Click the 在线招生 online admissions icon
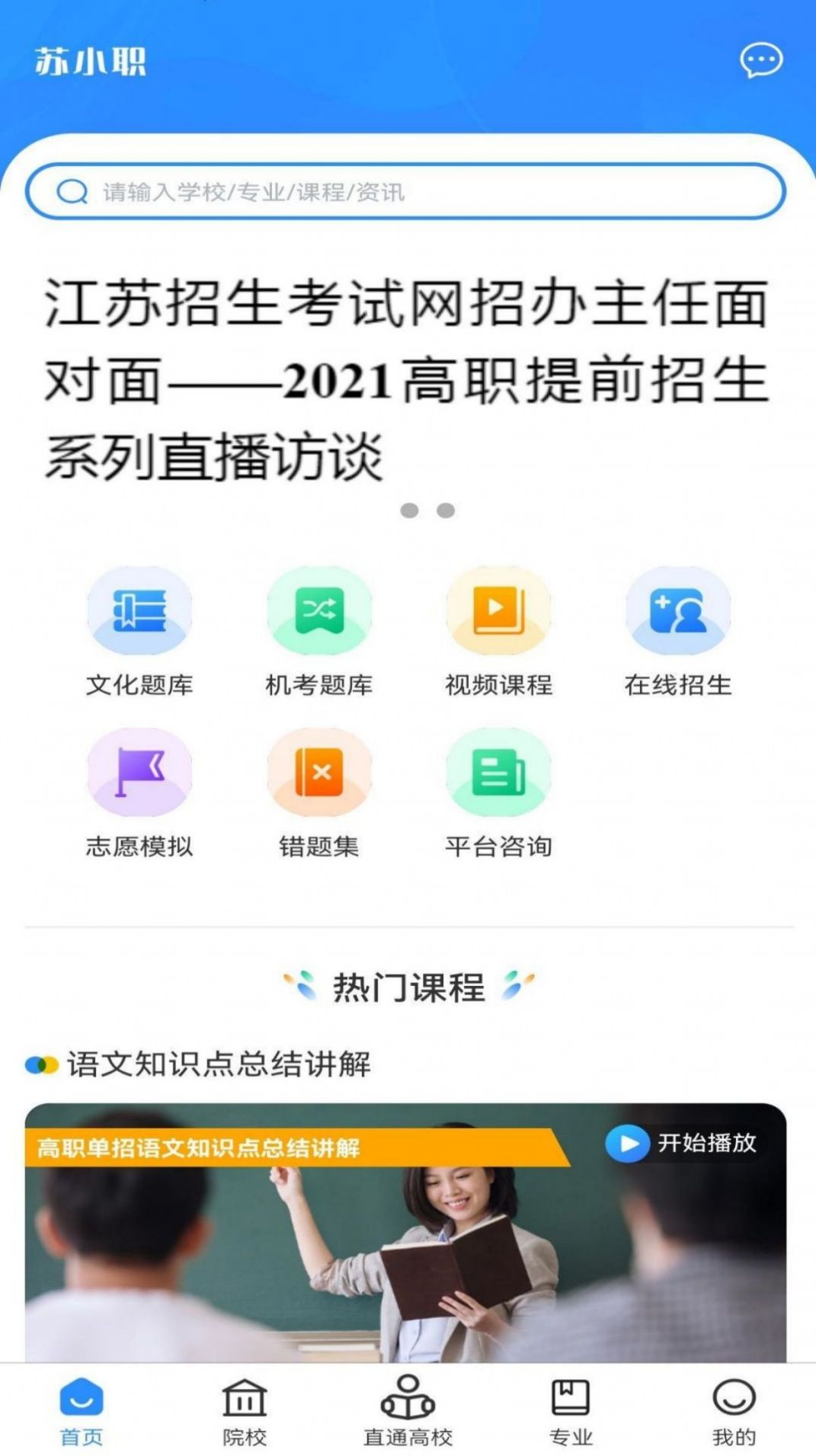Screen dimensions: 816x1456 tap(677, 611)
